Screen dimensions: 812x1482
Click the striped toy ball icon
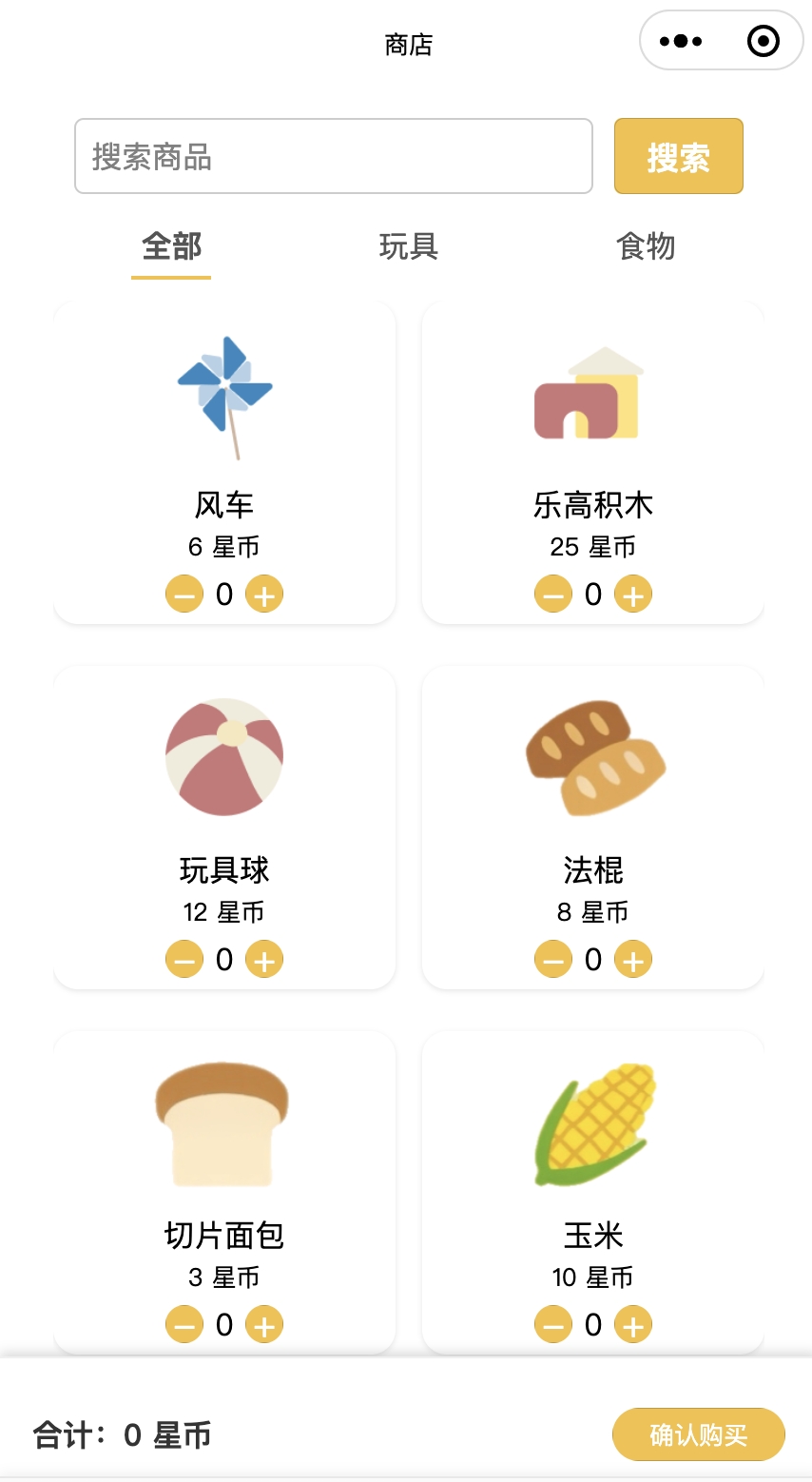(224, 756)
